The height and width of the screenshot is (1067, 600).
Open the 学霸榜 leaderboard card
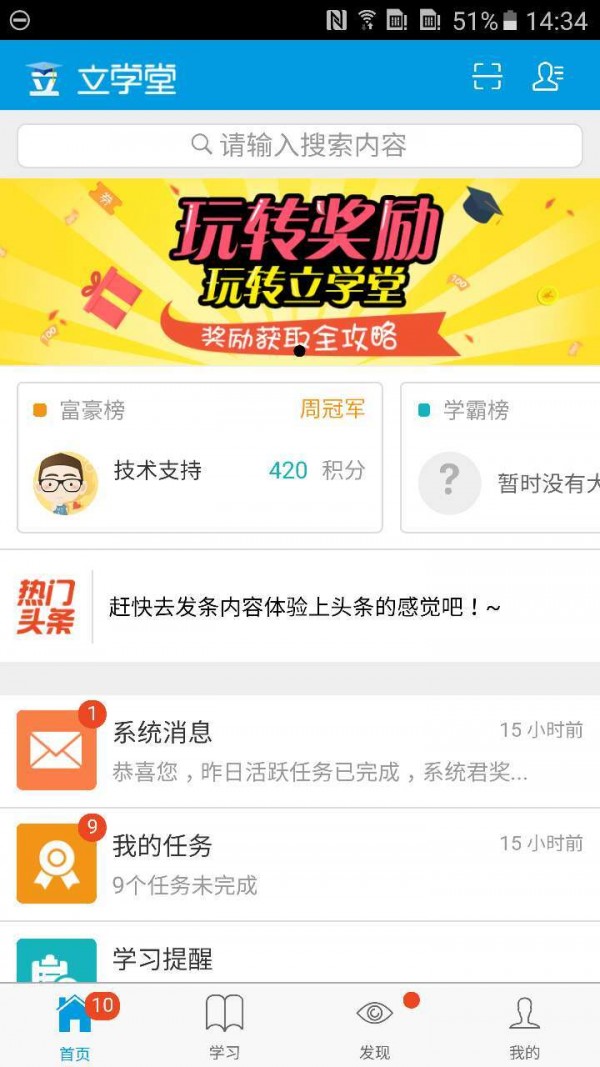tap(500, 457)
